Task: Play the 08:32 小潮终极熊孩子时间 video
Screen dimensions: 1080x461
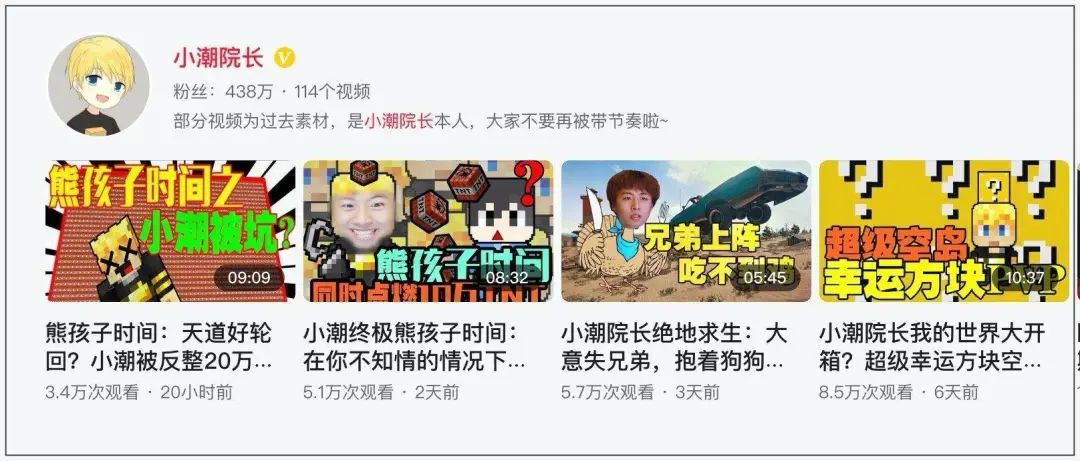Action: (427, 231)
